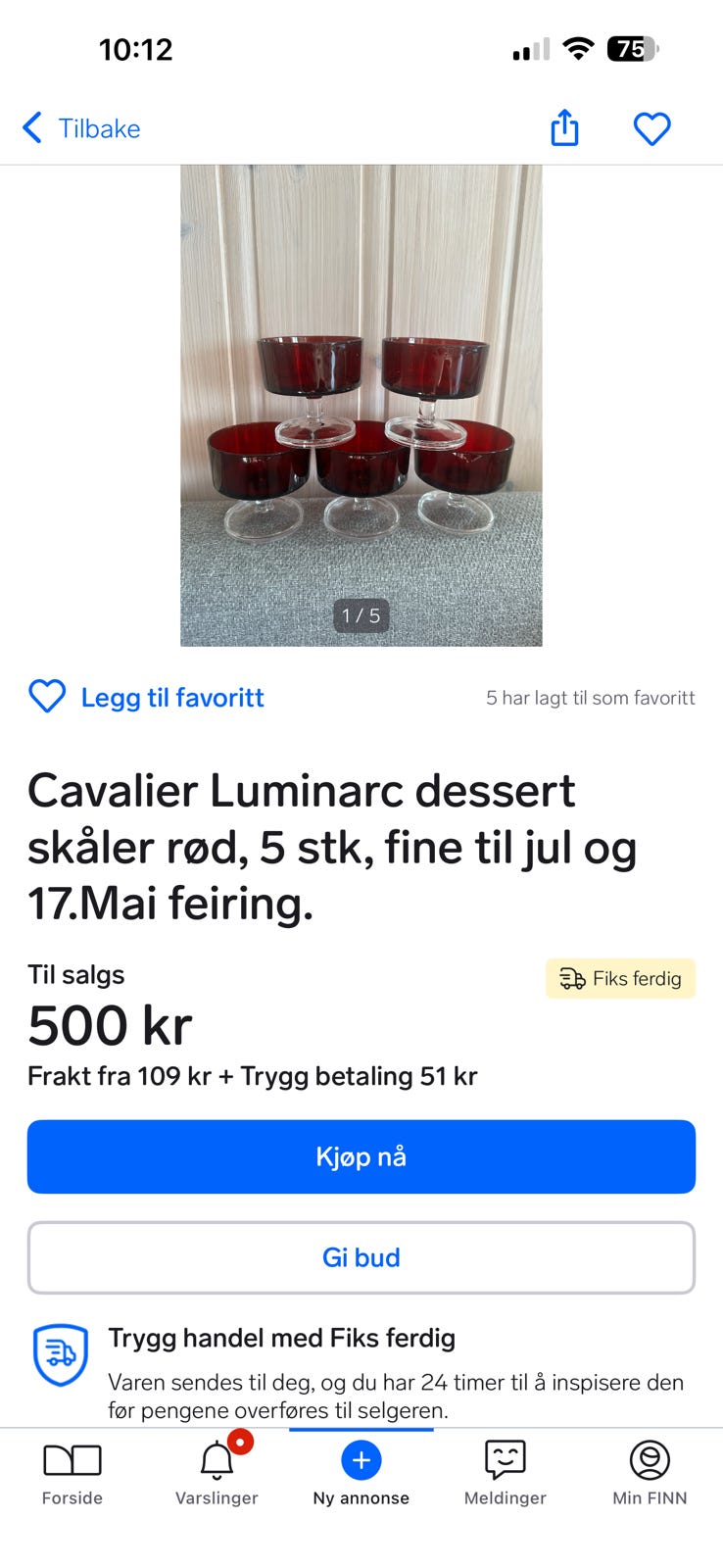The image size is (723, 1568).
Task: Share this listing via the share icon
Action: coord(564,127)
